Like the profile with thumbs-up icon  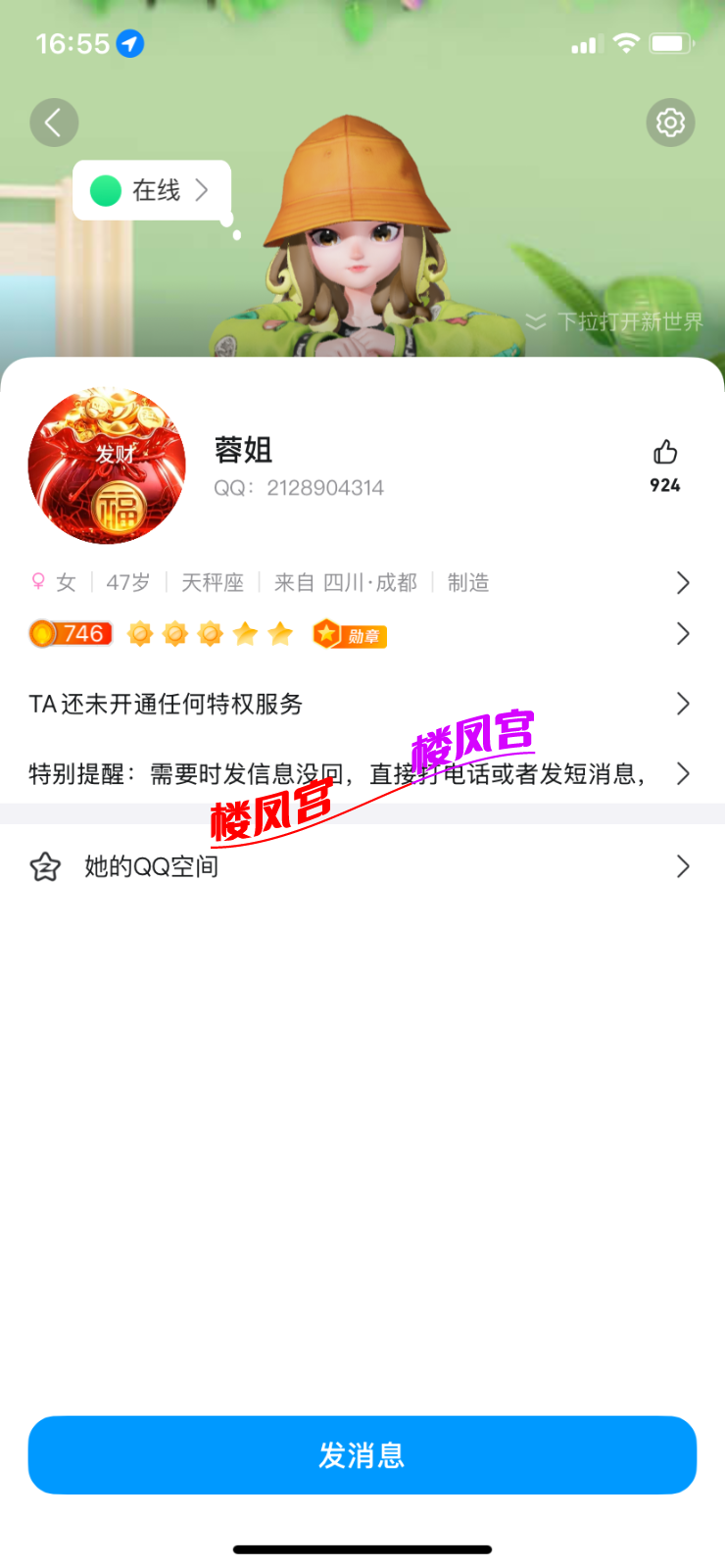coord(665,453)
